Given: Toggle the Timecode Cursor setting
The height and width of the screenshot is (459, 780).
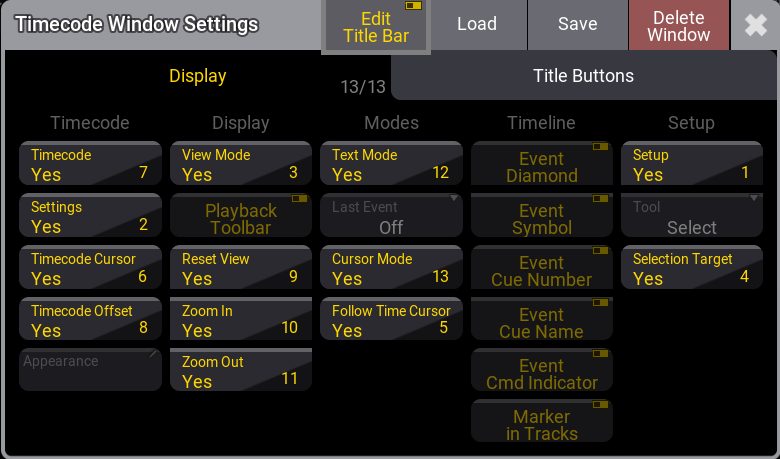Looking at the screenshot, I should [x=90, y=268].
